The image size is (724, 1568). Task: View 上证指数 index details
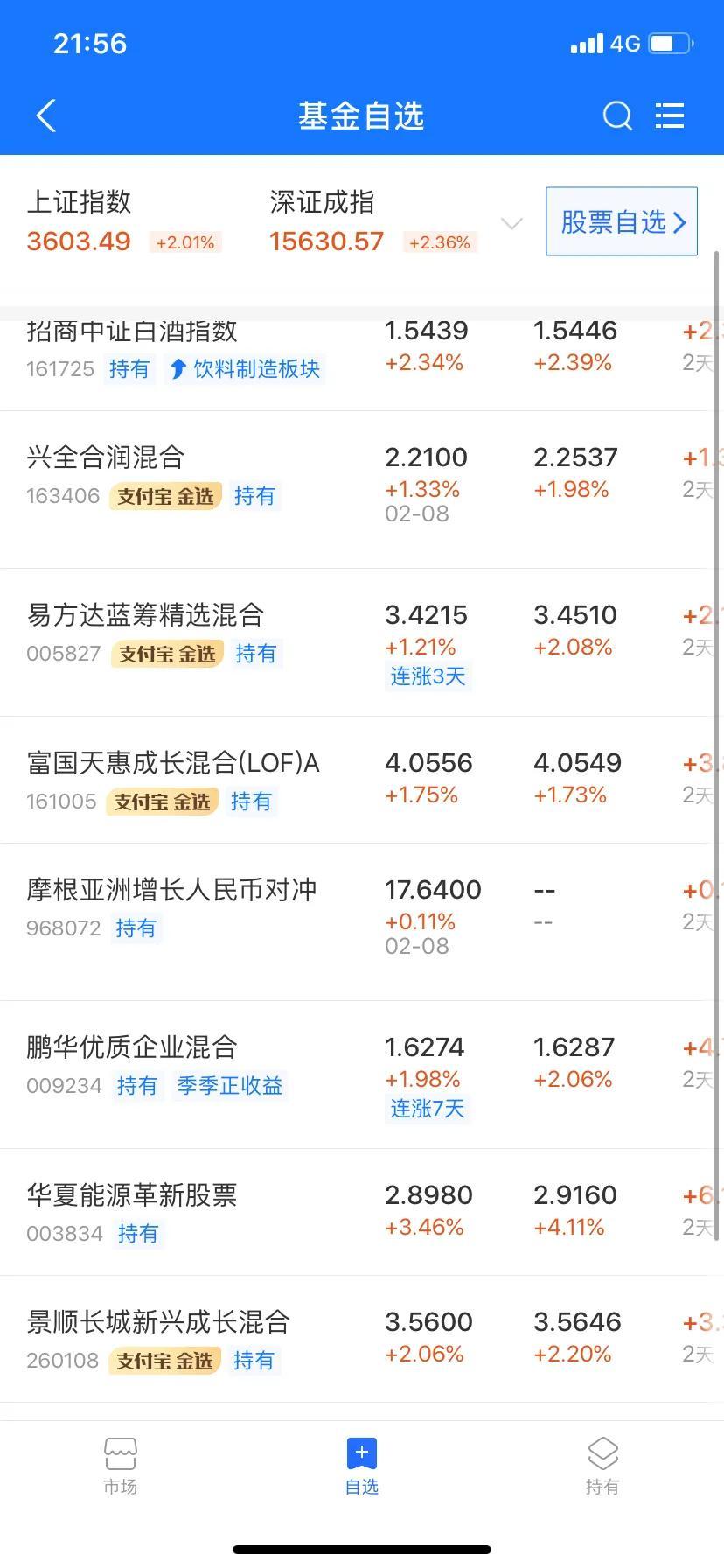(124, 221)
